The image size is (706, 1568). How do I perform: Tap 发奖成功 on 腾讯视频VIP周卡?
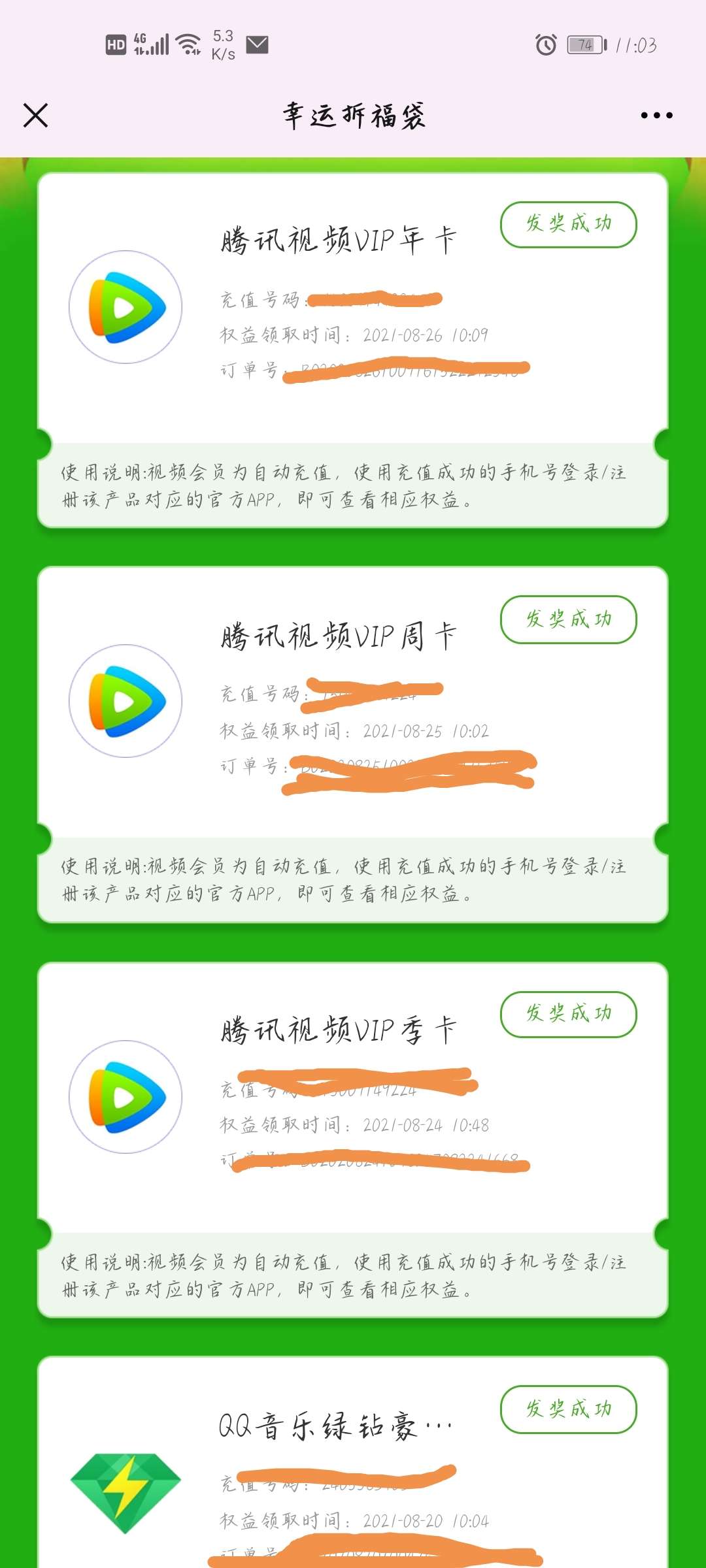tap(568, 619)
